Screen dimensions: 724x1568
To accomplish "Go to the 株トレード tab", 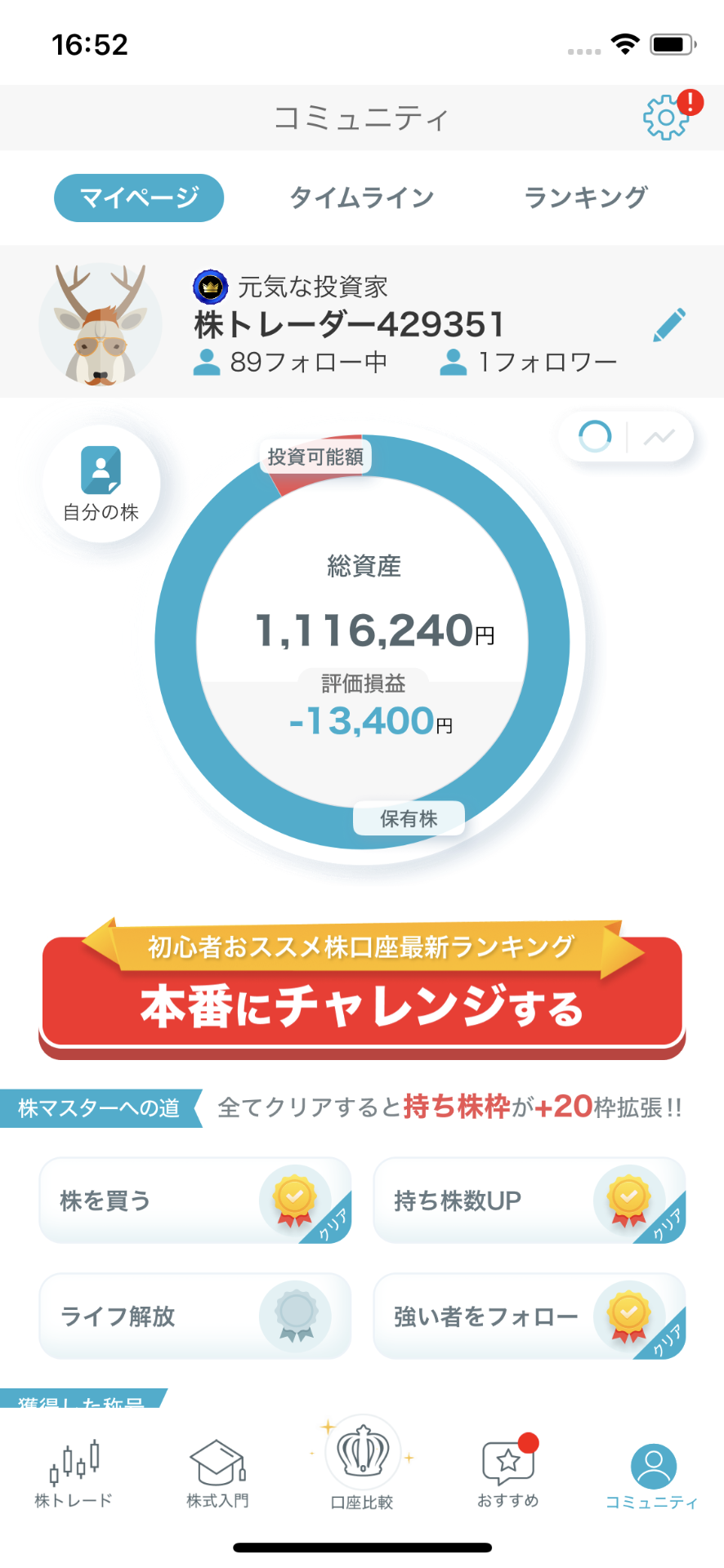I will 74,1474.
